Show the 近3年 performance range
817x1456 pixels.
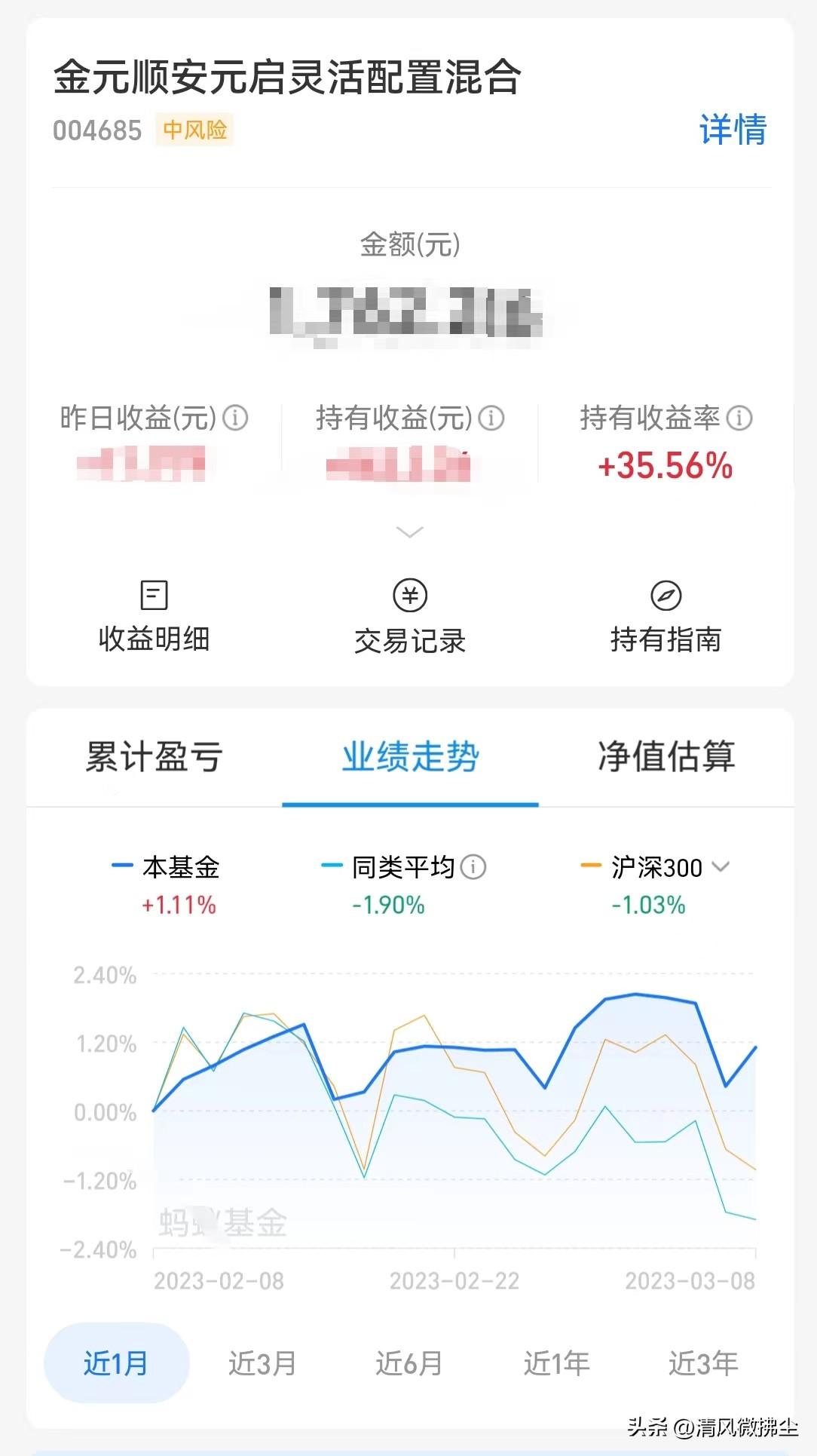(702, 1363)
